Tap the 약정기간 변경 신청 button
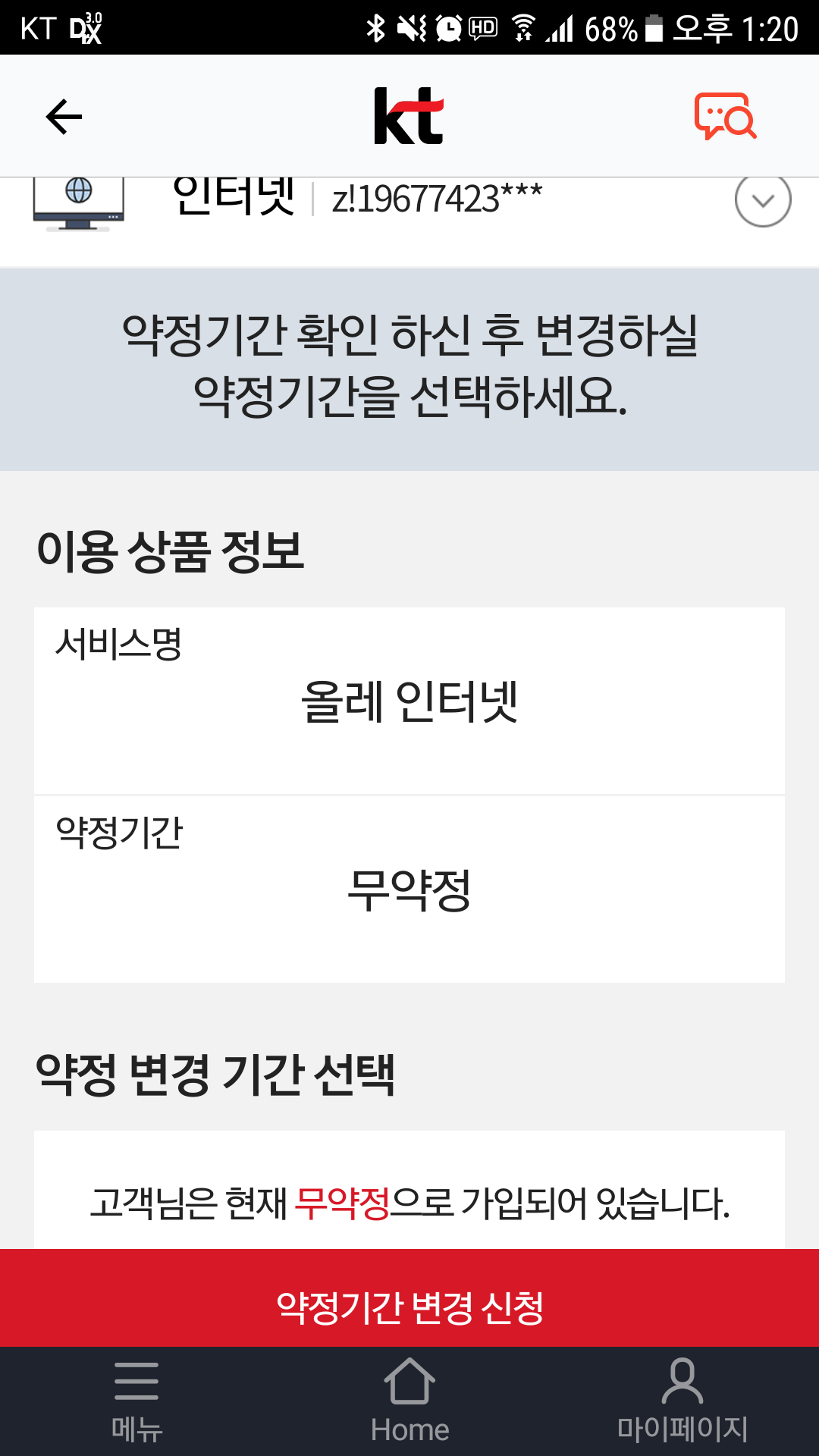This screenshot has height=1456, width=819. [409, 1307]
